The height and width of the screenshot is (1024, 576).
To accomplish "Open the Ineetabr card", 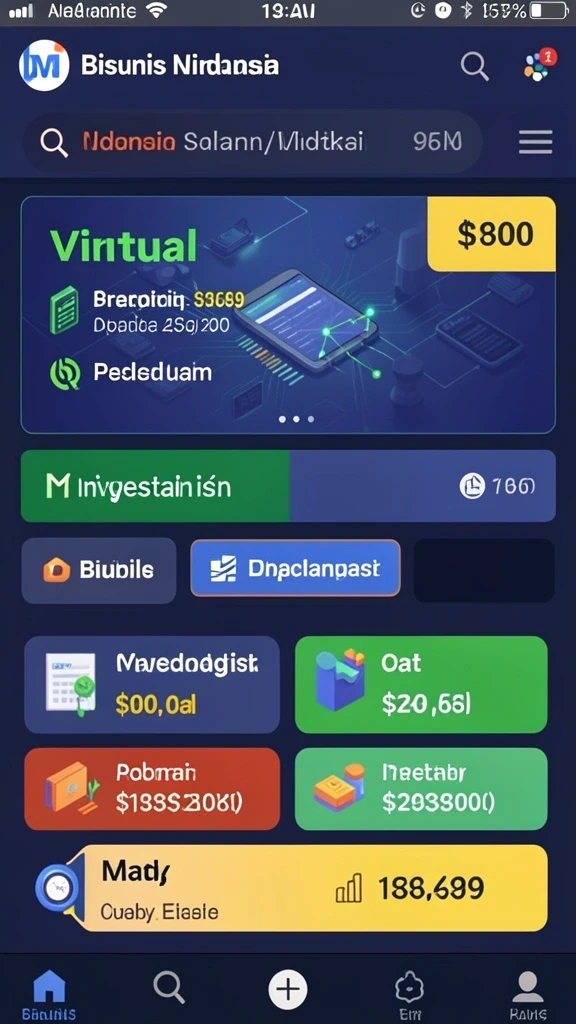I will (x=421, y=789).
